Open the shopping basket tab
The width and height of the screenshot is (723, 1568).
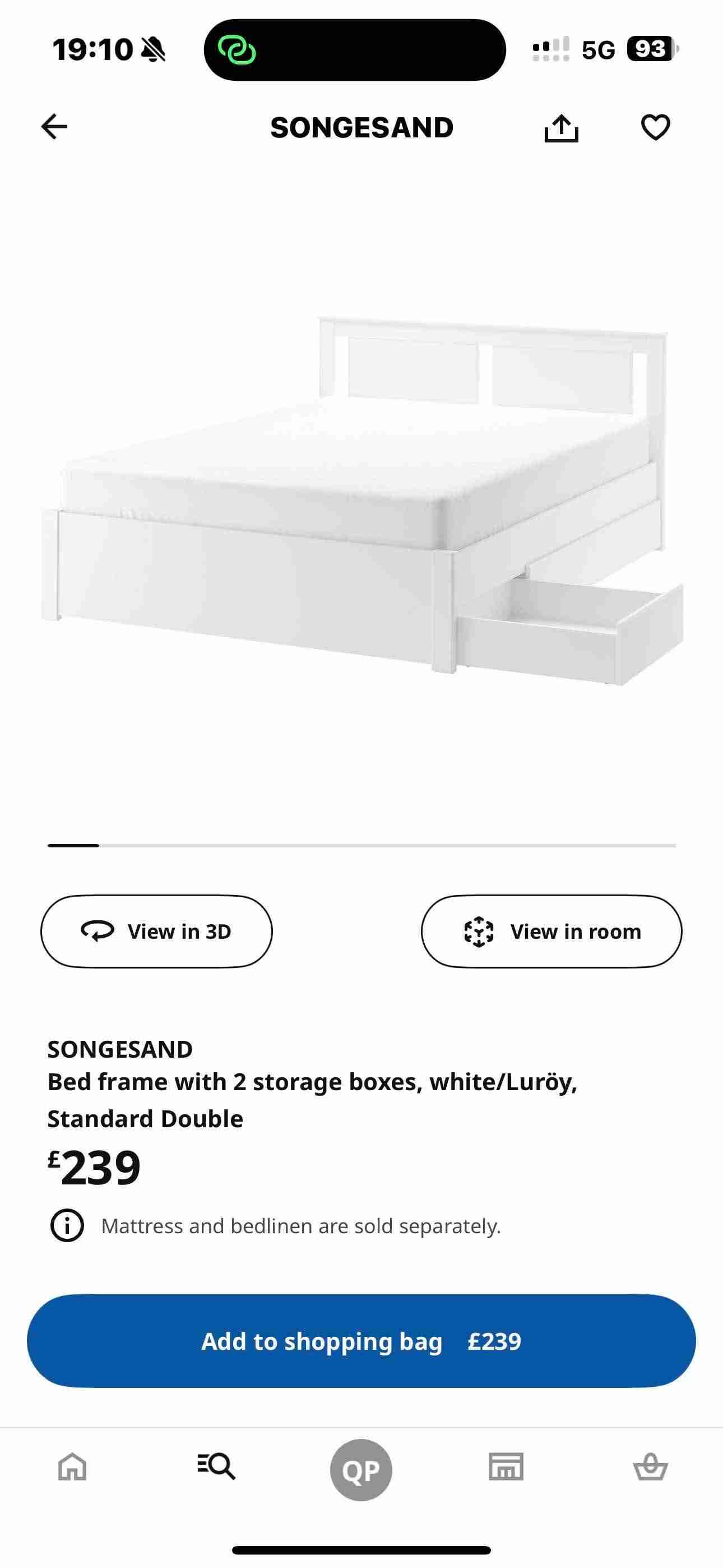651,1467
